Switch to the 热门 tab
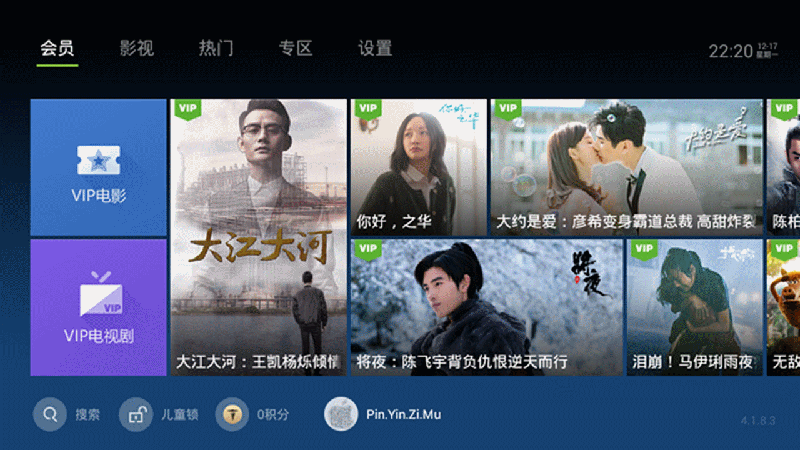Image resolution: width=800 pixels, height=450 pixels. coord(216,48)
